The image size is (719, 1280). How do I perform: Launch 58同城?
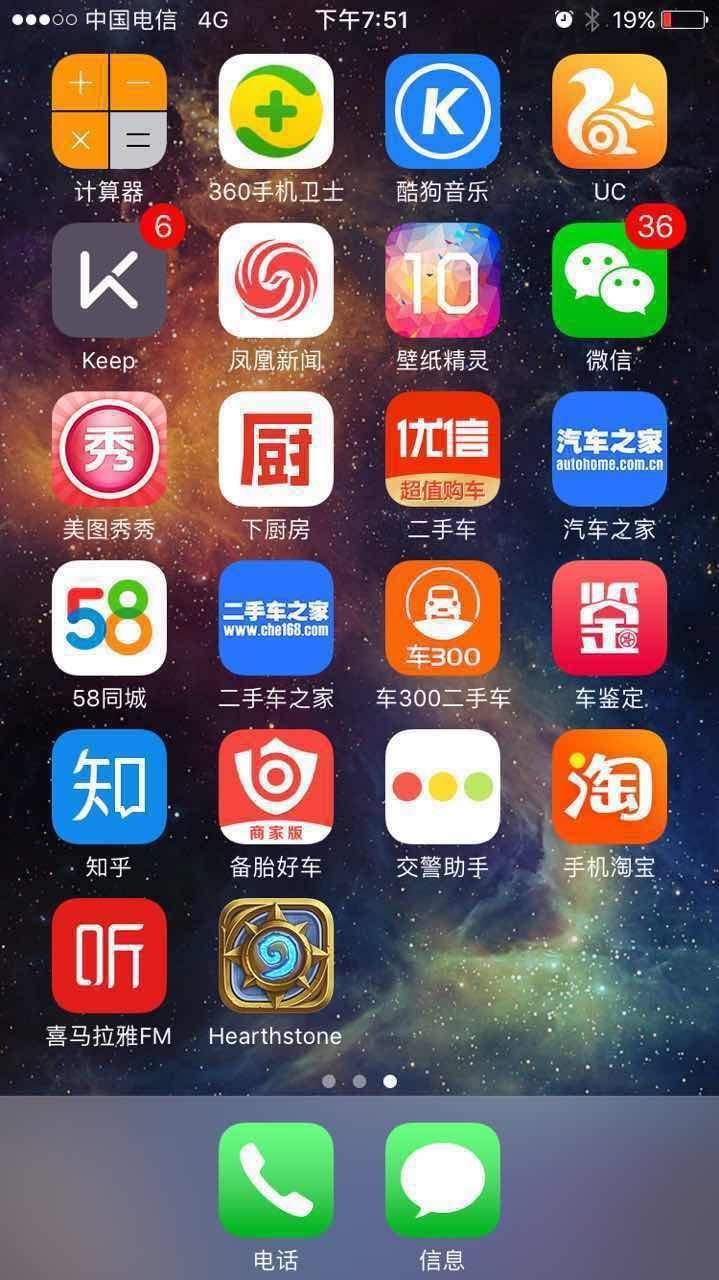tap(109, 618)
